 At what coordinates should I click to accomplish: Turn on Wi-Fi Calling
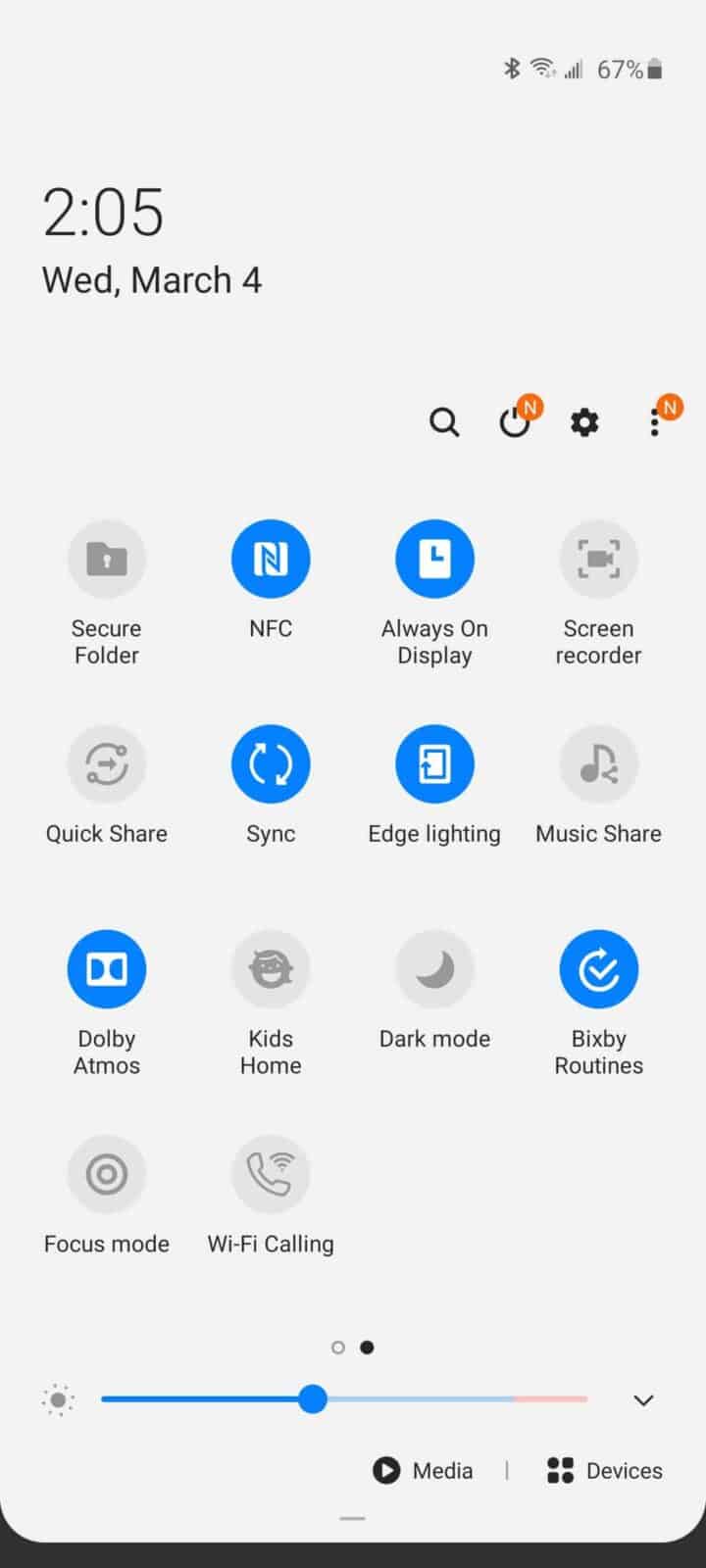pos(271,1174)
